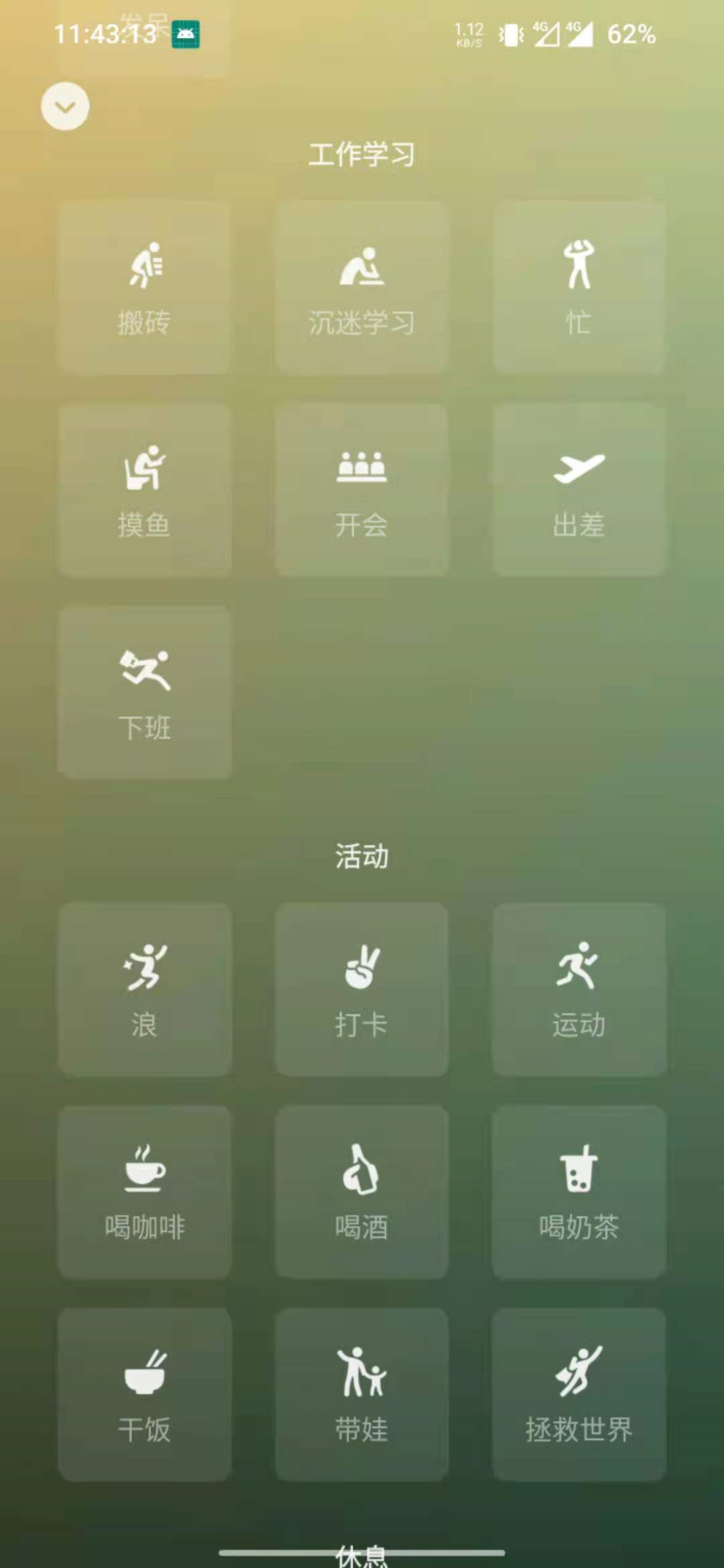Screen dimensions: 724x1568
Task: Set status to 忙
Action: click(579, 287)
